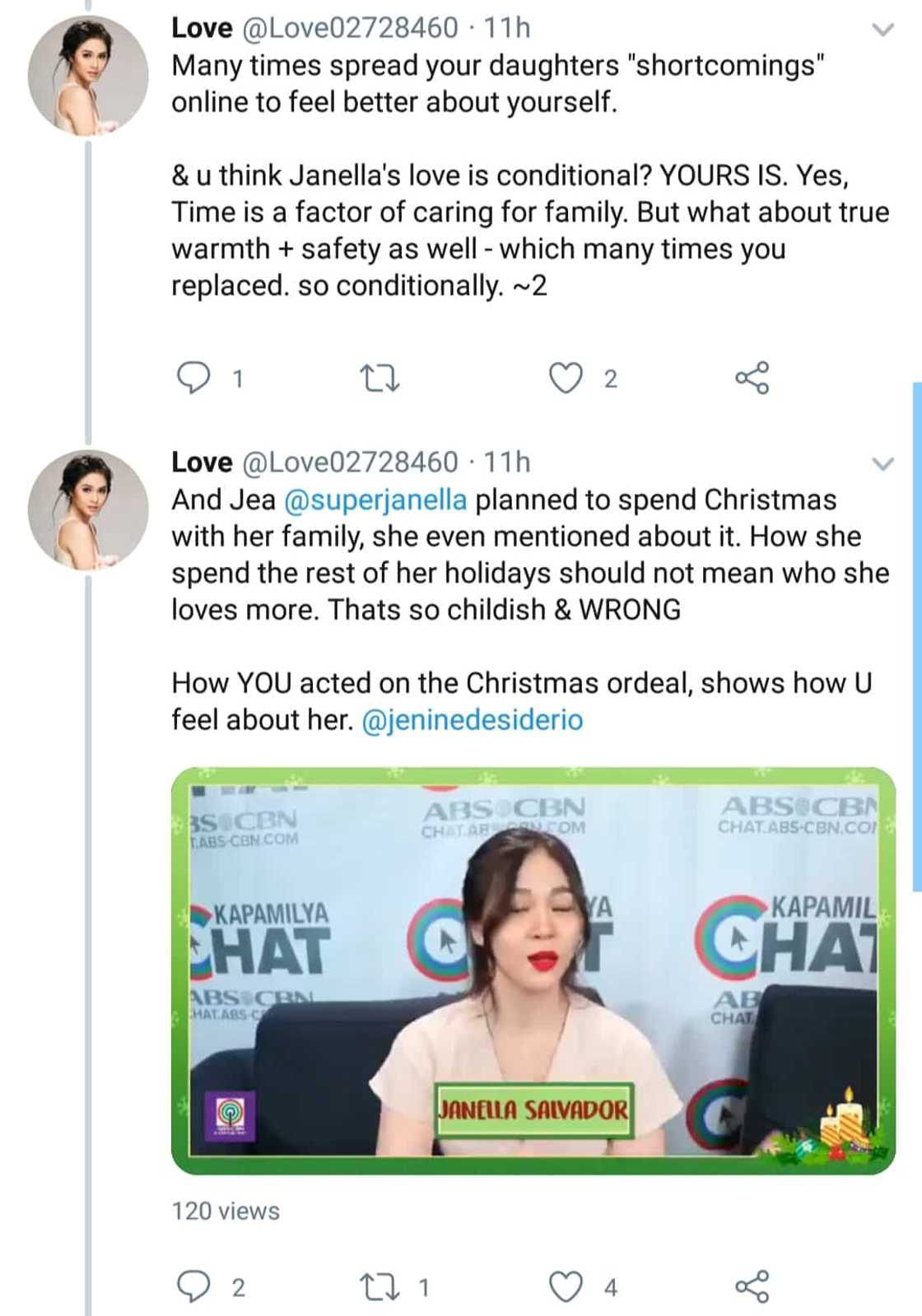Open the @superjanella mention link
Image resolution: width=922 pixels, height=1316 pixels.
coord(375,500)
